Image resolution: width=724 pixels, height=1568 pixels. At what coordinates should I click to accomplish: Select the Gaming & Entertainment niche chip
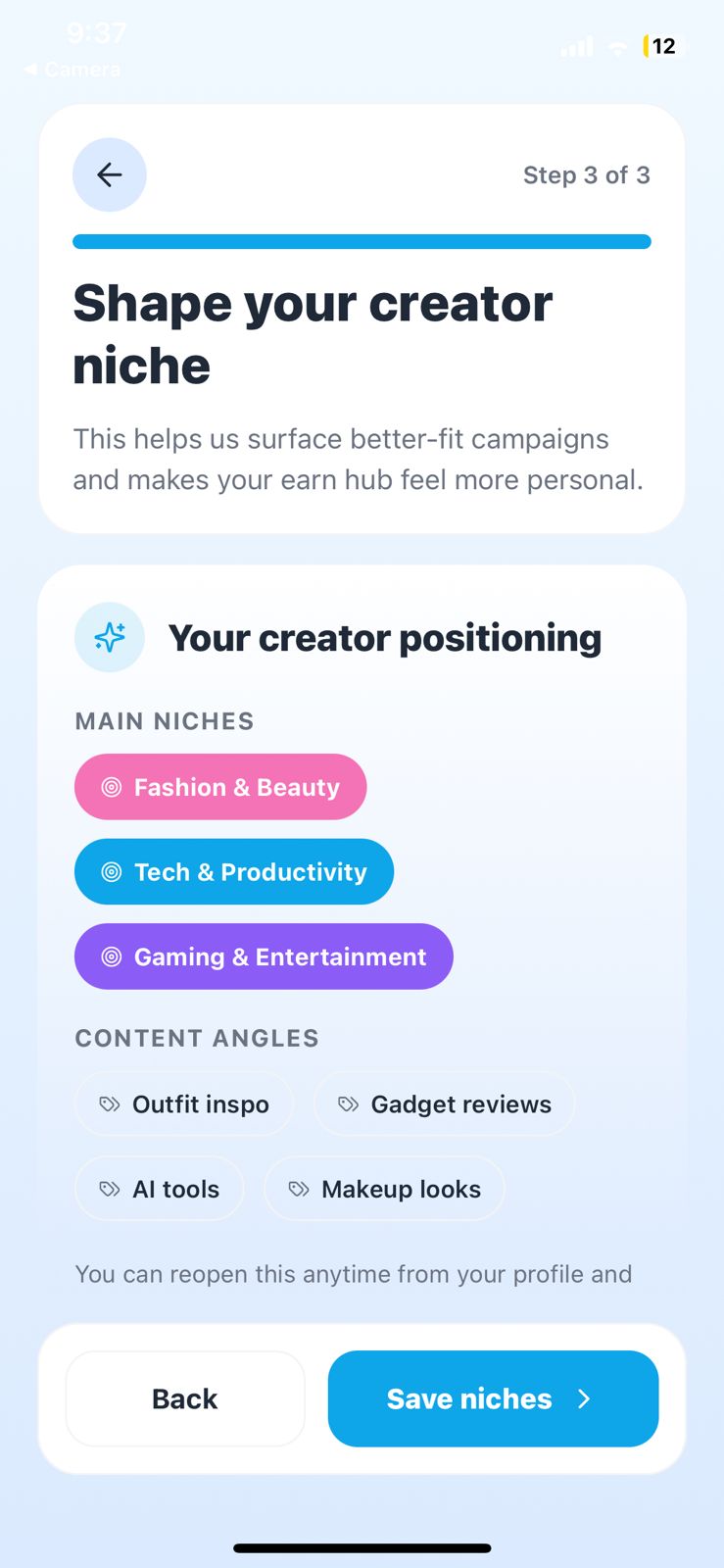click(264, 956)
